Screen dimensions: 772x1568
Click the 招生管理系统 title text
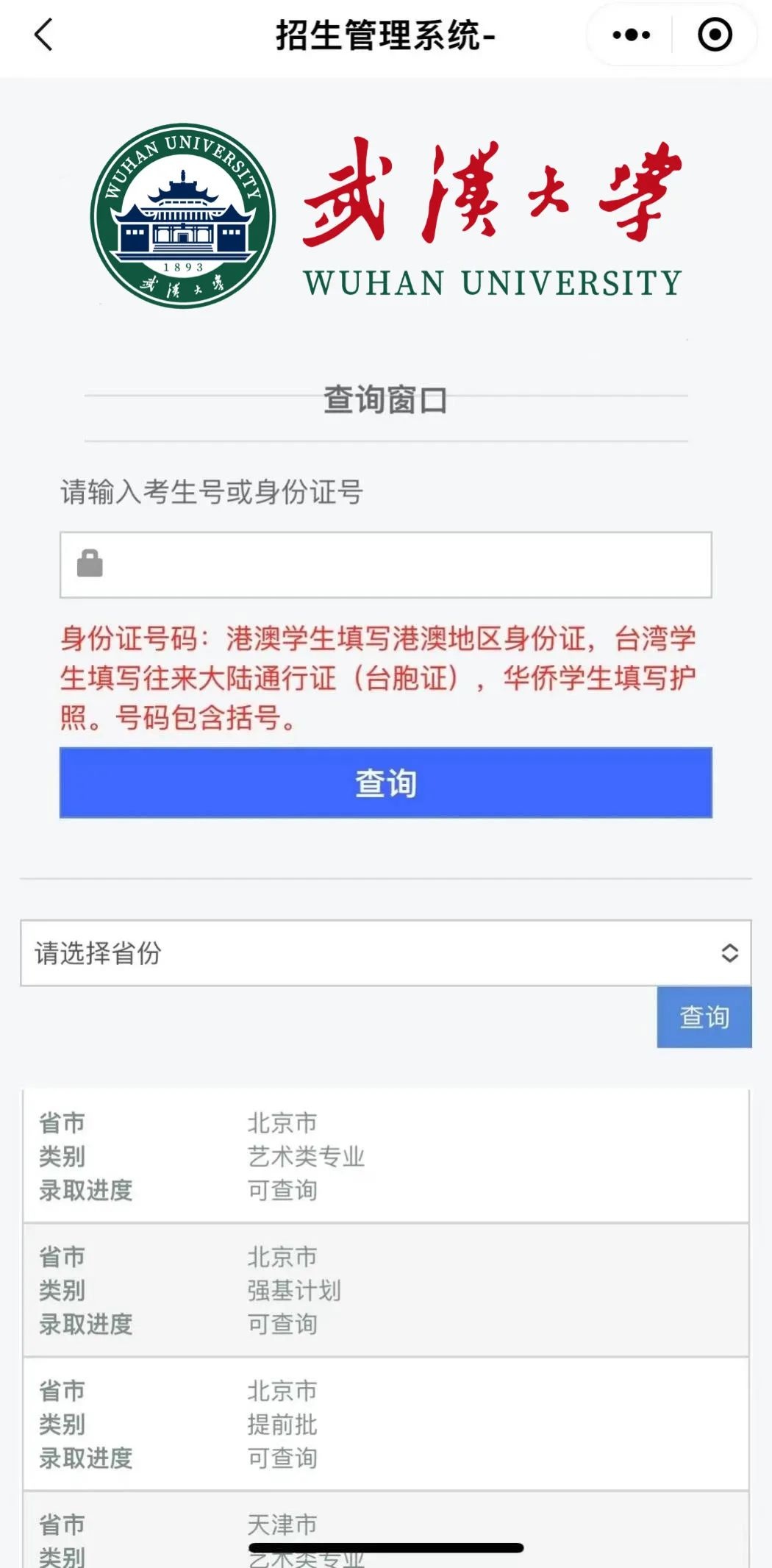click(x=385, y=35)
